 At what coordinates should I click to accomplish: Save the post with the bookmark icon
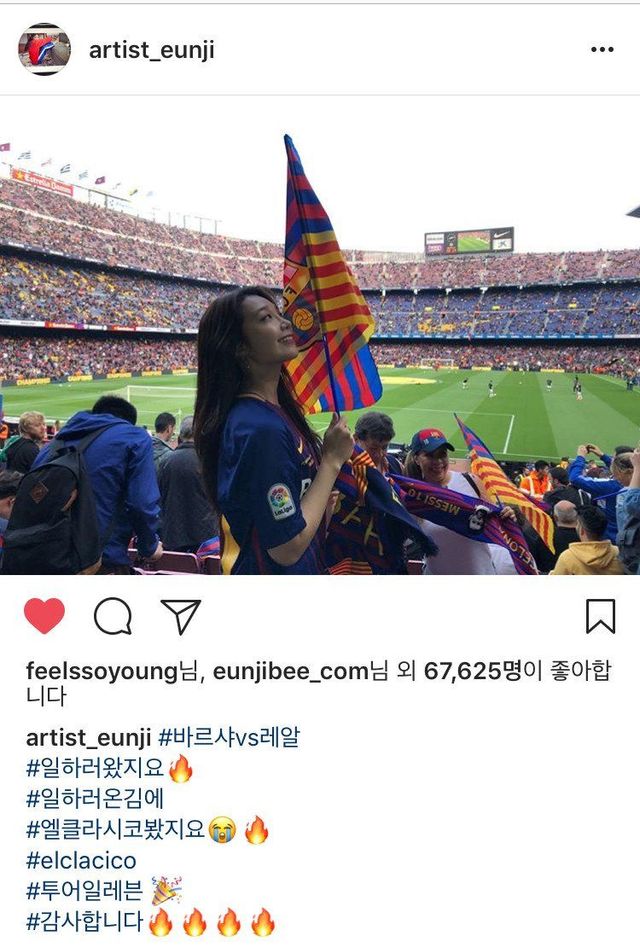point(600,616)
